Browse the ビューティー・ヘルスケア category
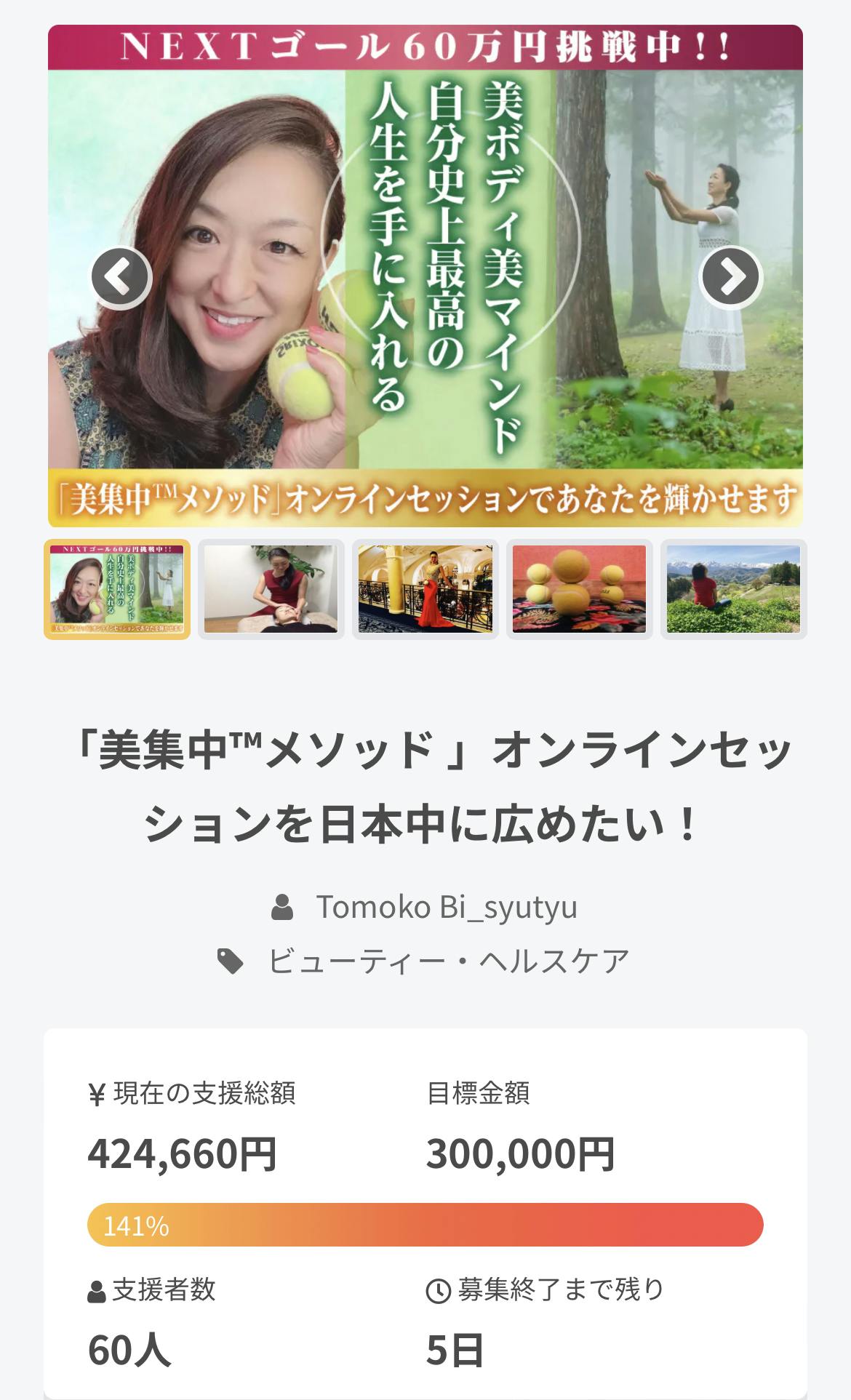 click(447, 961)
